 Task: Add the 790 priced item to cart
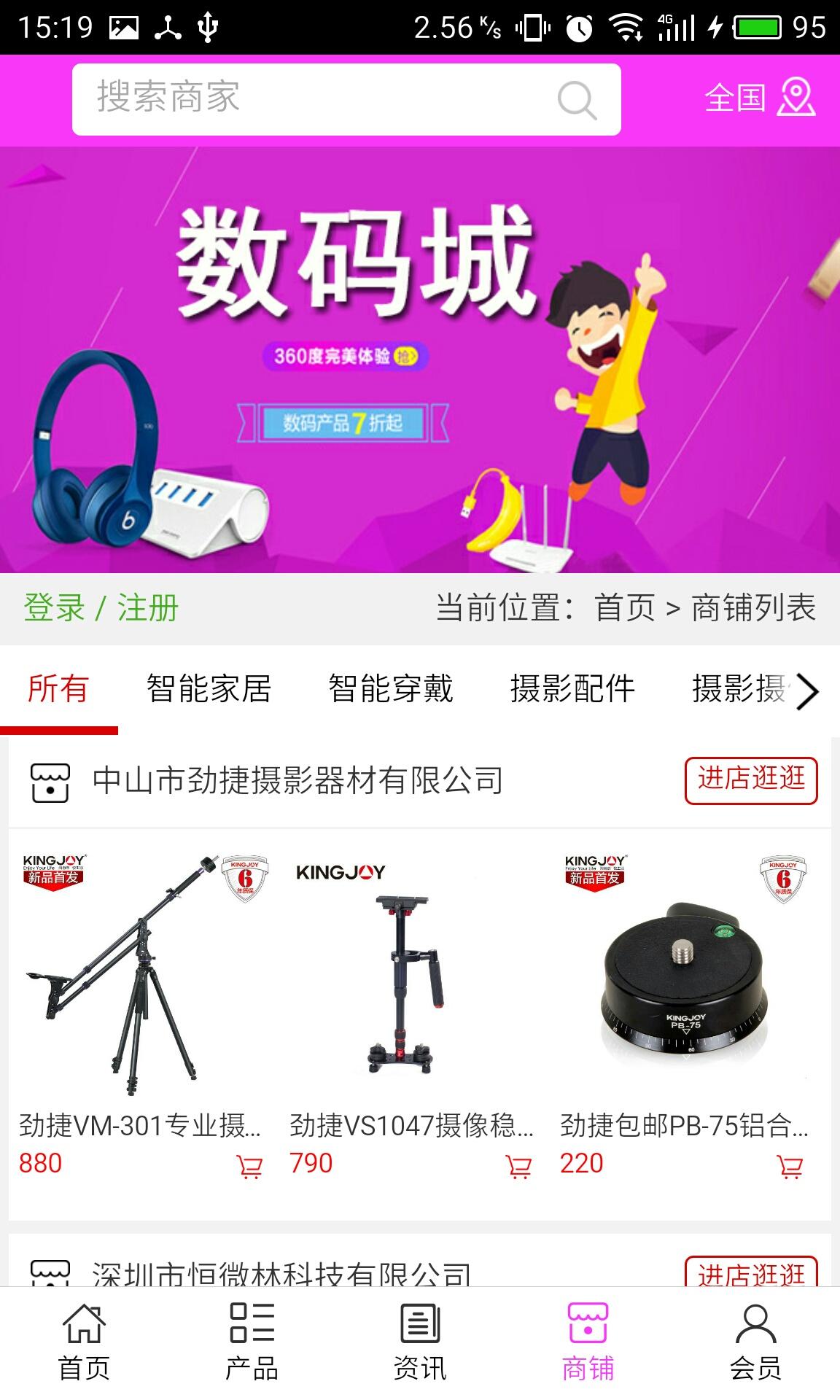coord(518,1167)
